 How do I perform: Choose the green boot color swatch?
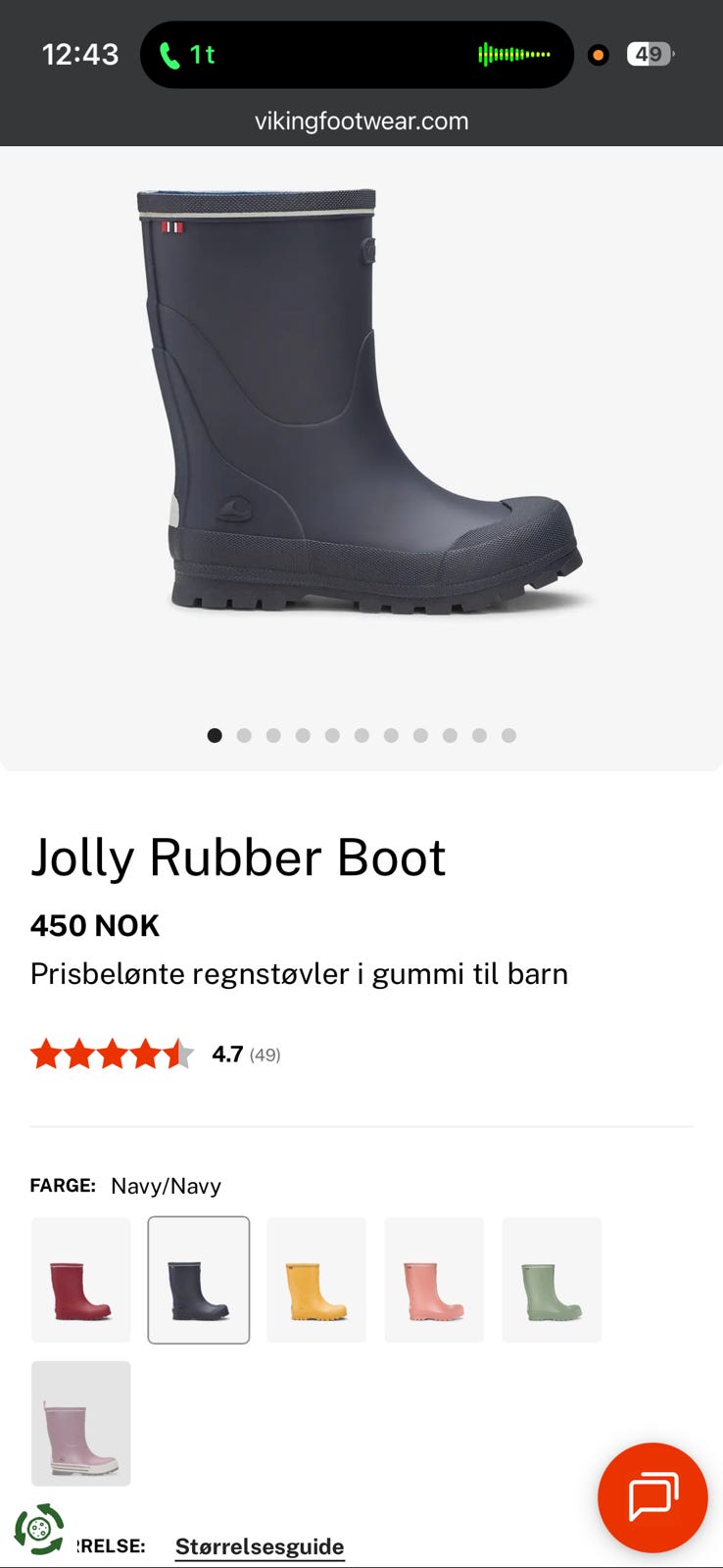pyautogui.click(x=552, y=1280)
